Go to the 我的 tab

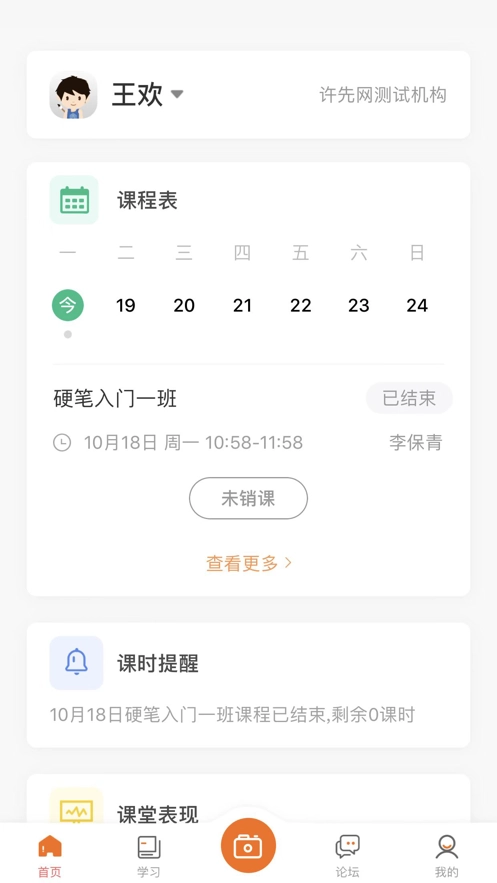tap(446, 856)
